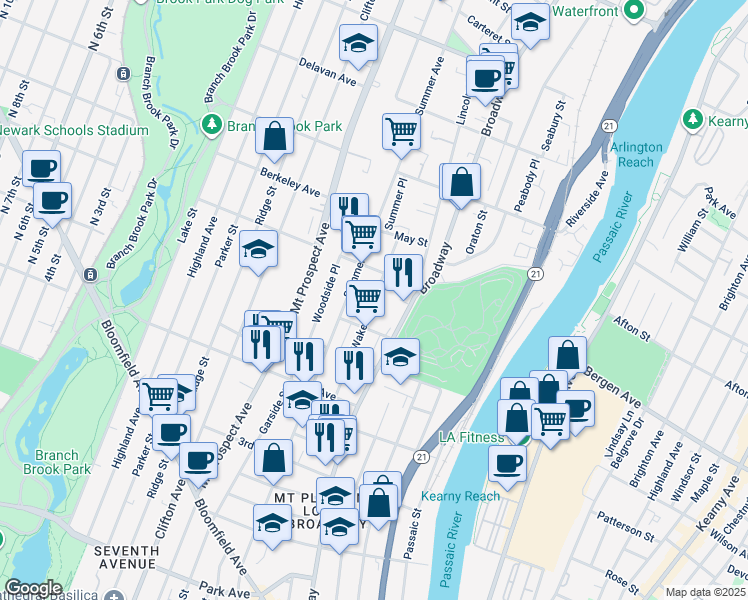Screen dimensions: 748x600
Task: Select the restaurant marker near May St
Action: coord(403,271)
